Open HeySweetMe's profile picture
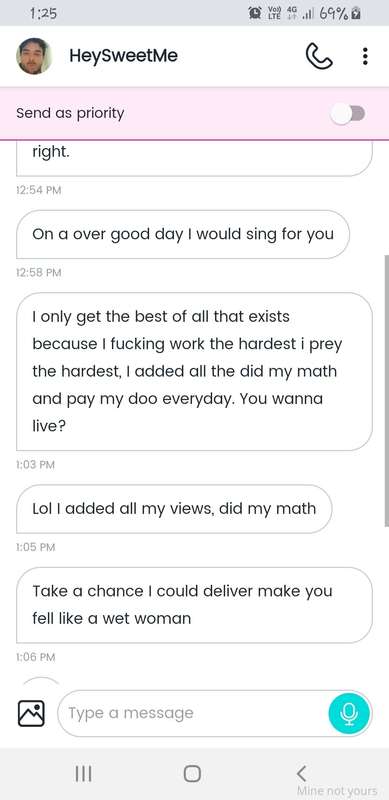This screenshot has width=389, height=800. (x=34, y=56)
